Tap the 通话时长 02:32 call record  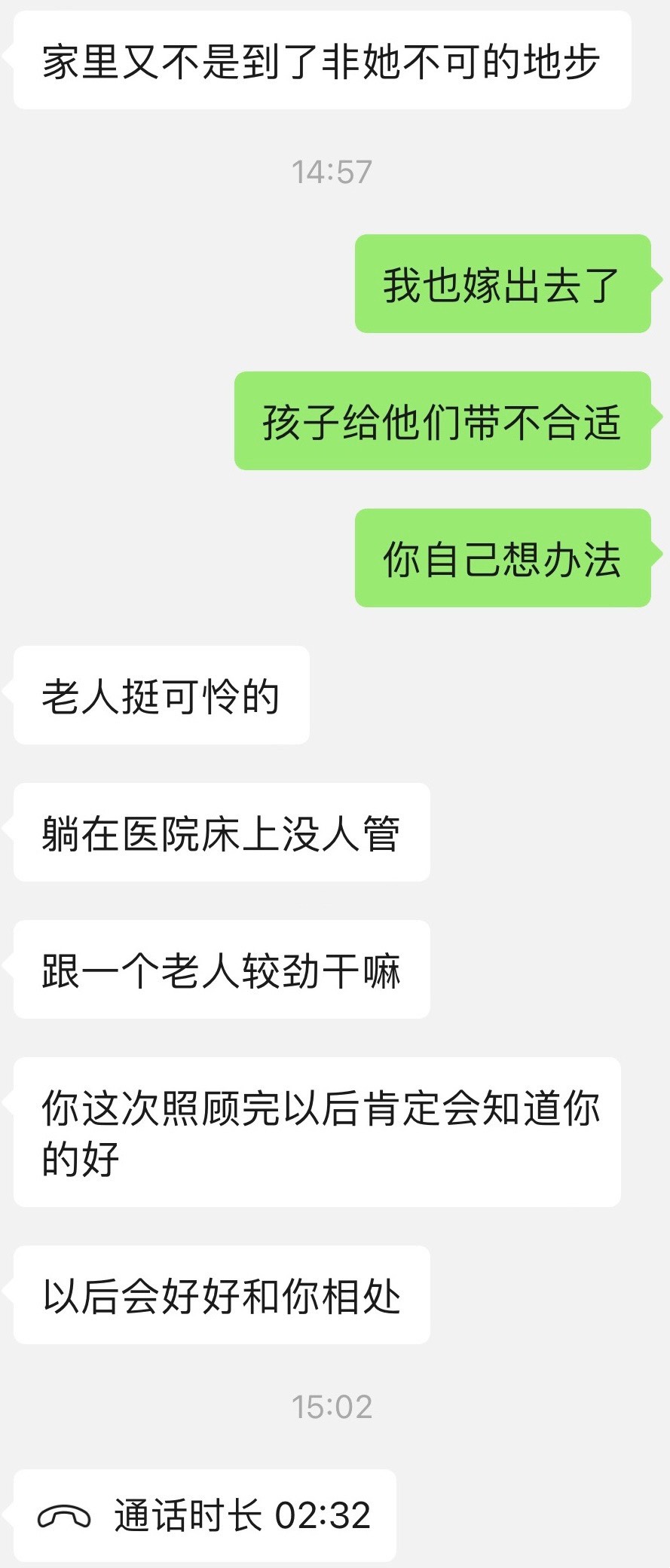click(x=205, y=1515)
